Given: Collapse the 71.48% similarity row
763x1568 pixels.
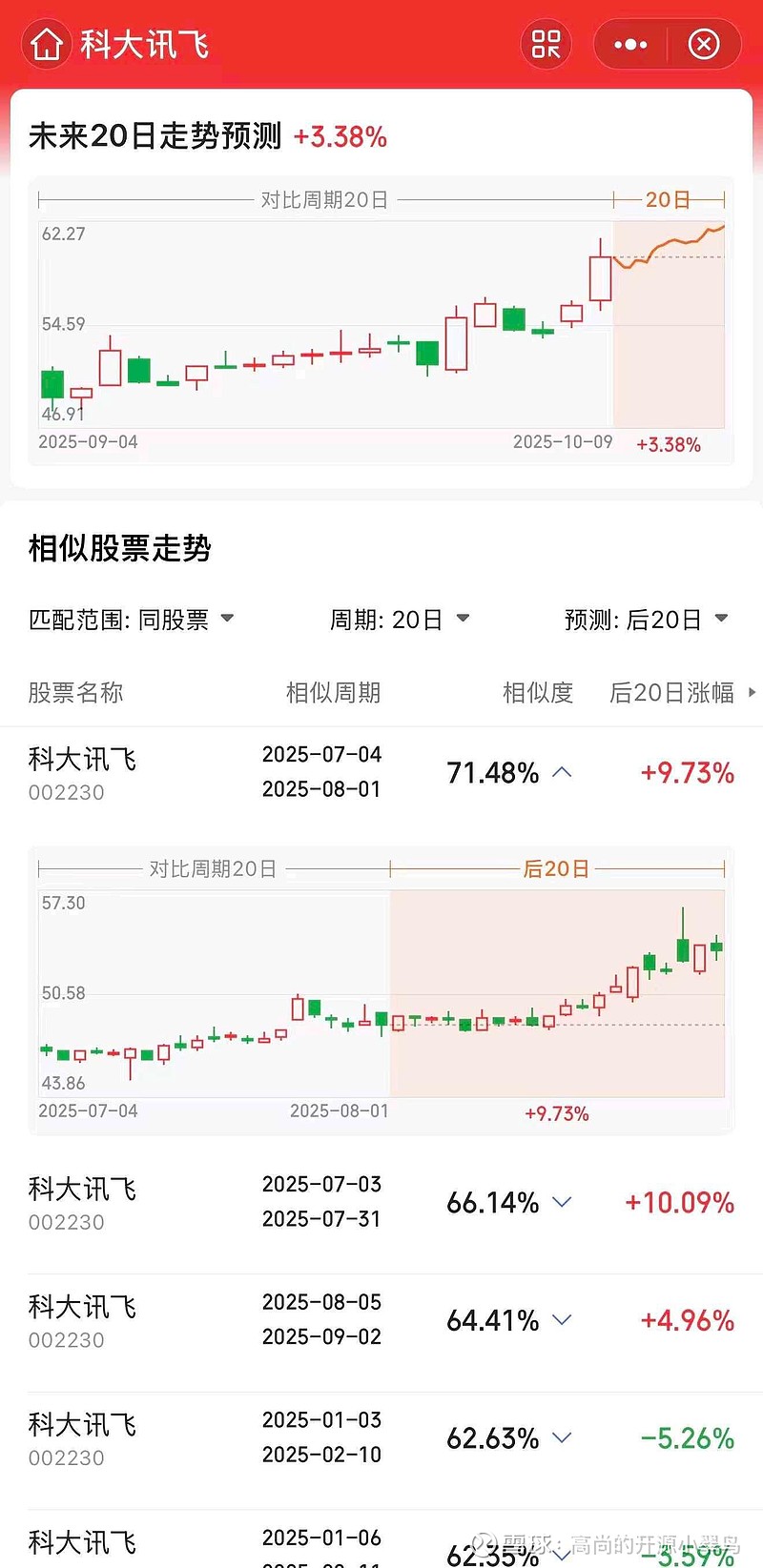Looking at the screenshot, I should click(563, 772).
